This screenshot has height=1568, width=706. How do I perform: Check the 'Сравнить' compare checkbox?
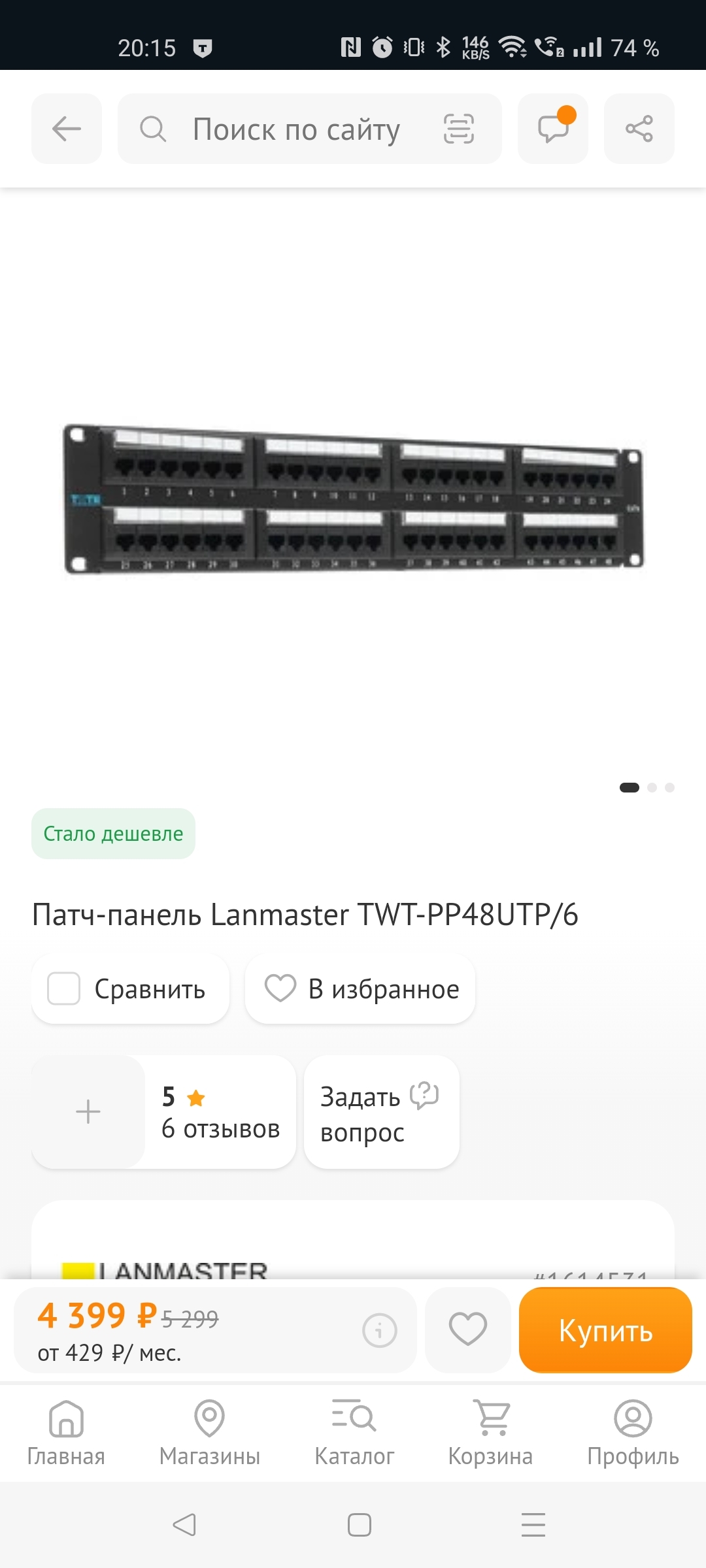(64, 988)
